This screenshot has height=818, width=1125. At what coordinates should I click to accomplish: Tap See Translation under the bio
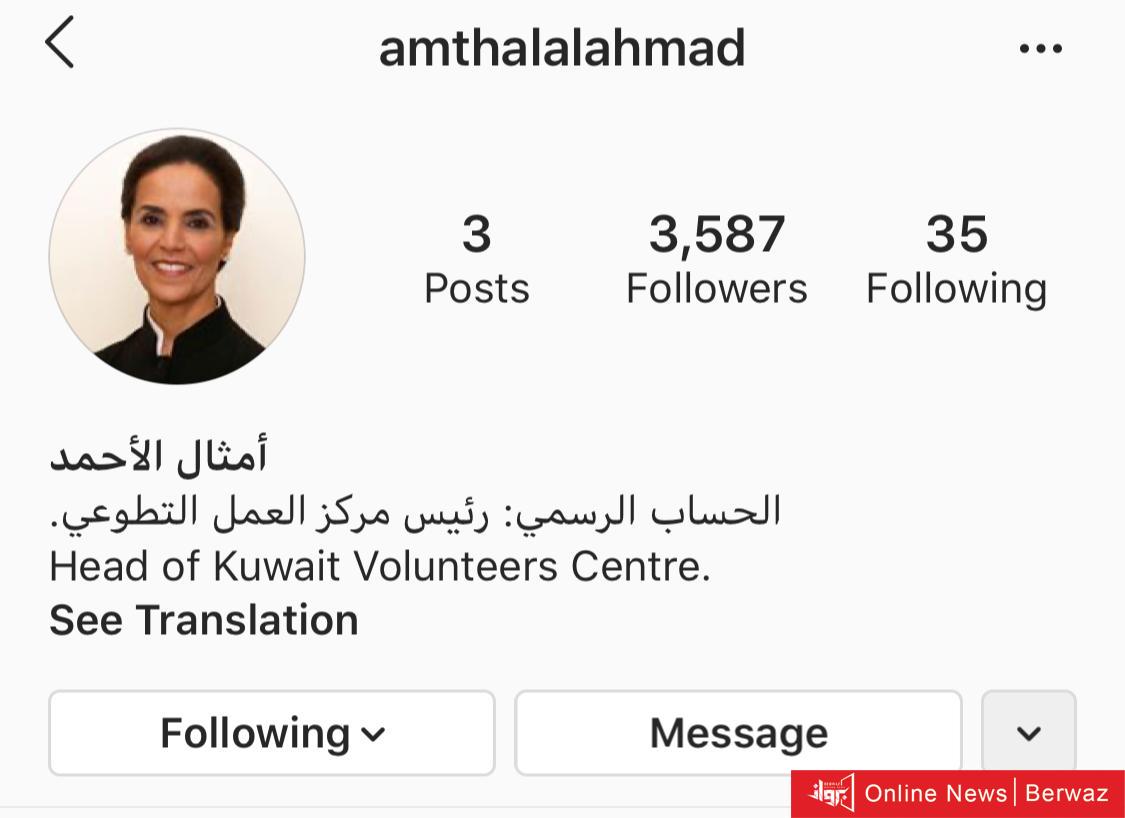click(204, 620)
